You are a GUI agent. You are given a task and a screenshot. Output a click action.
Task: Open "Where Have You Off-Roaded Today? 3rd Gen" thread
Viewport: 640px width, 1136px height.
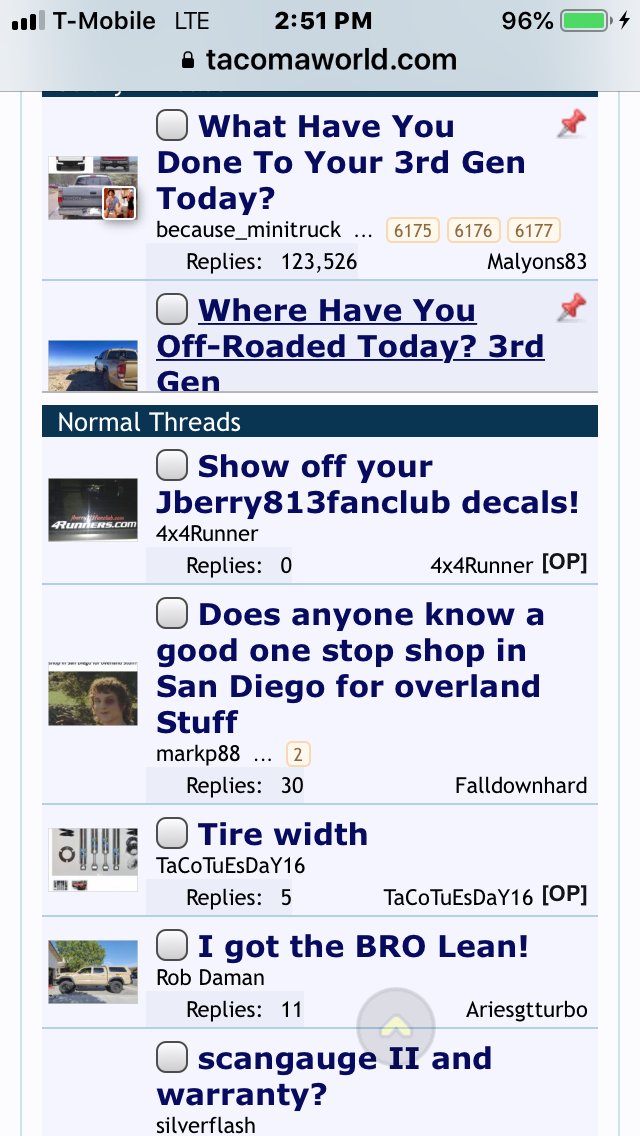pyautogui.click(x=350, y=346)
